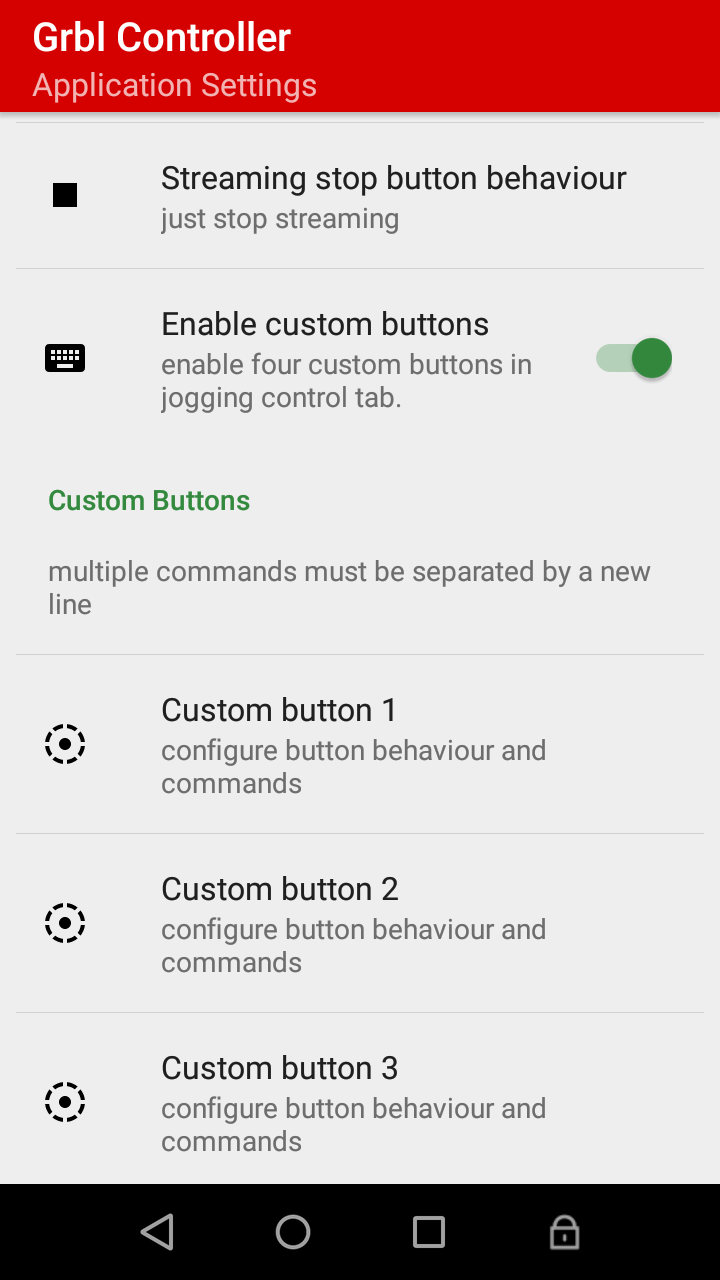Open Custom button 1 configuration
Viewport: 720px width, 1280px height.
[x=360, y=745]
